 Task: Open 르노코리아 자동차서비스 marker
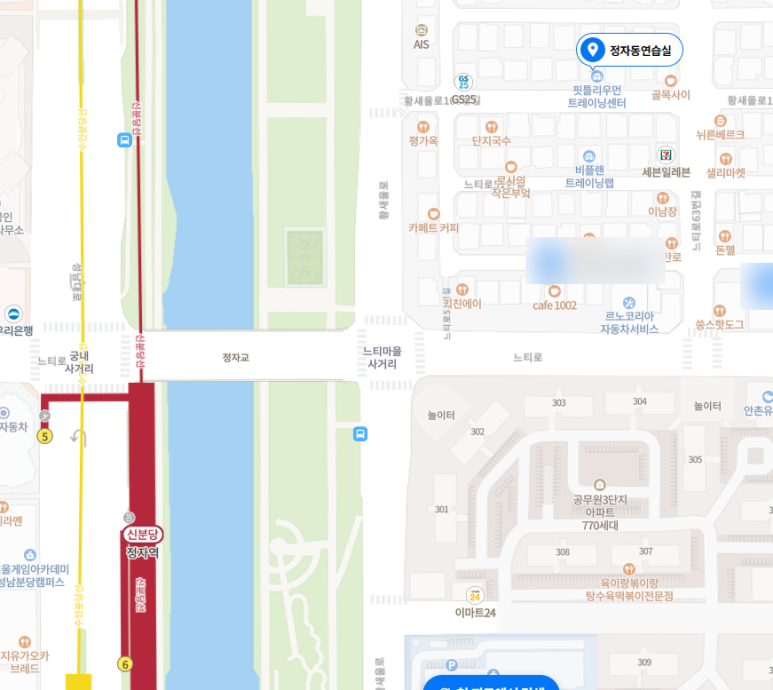[x=629, y=302]
